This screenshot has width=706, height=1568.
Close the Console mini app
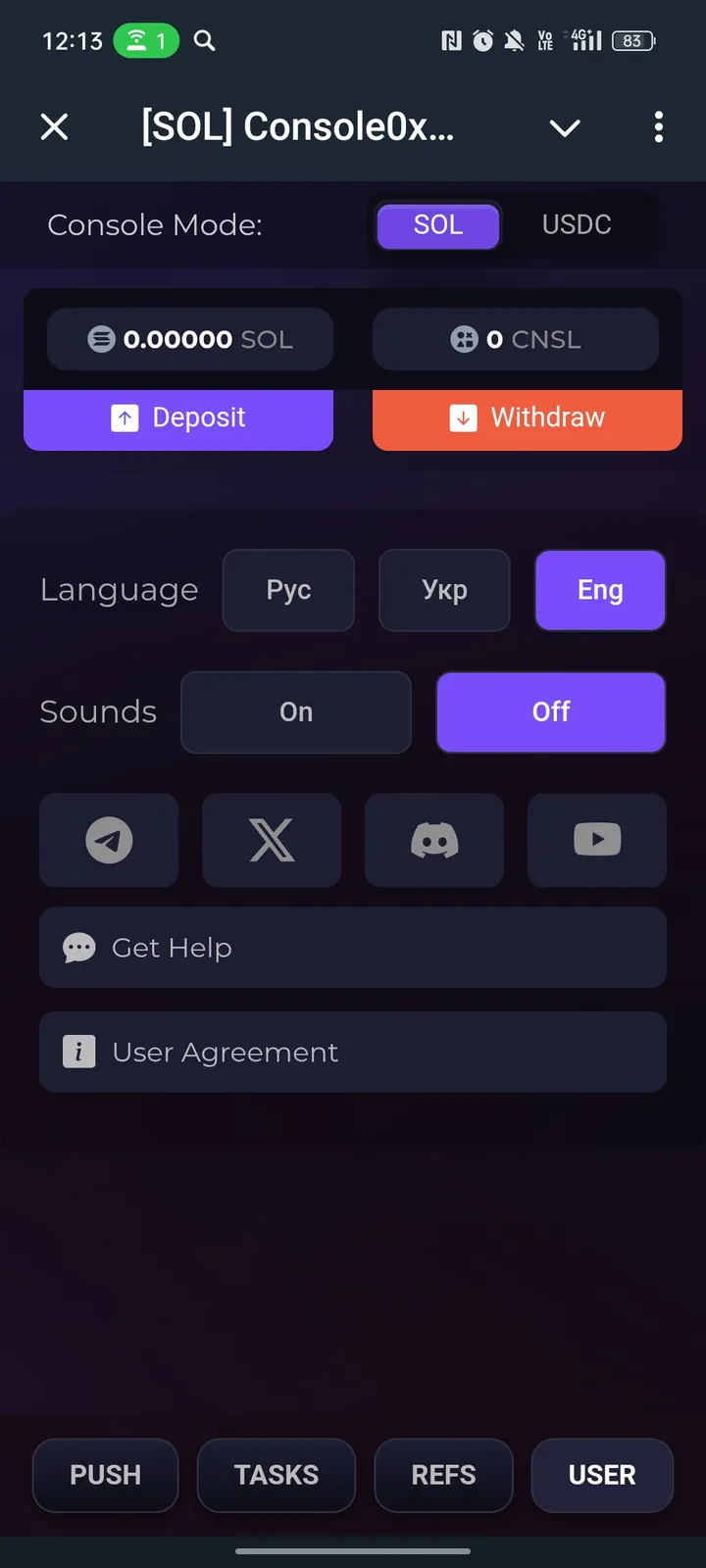pyautogui.click(x=55, y=127)
